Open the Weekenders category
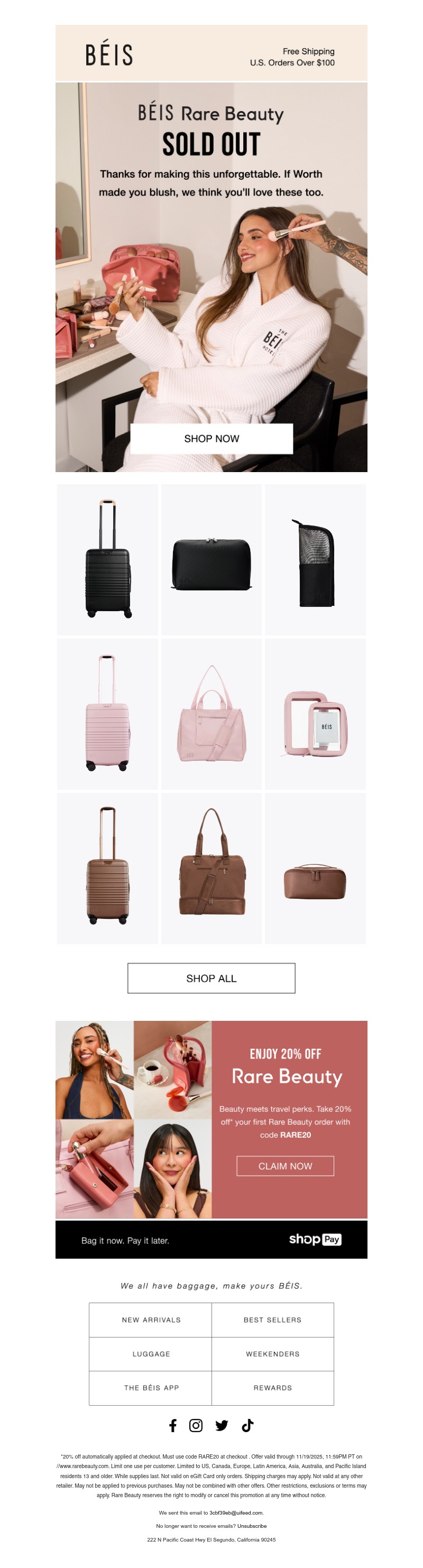The height and width of the screenshot is (1568, 423). [272, 1353]
